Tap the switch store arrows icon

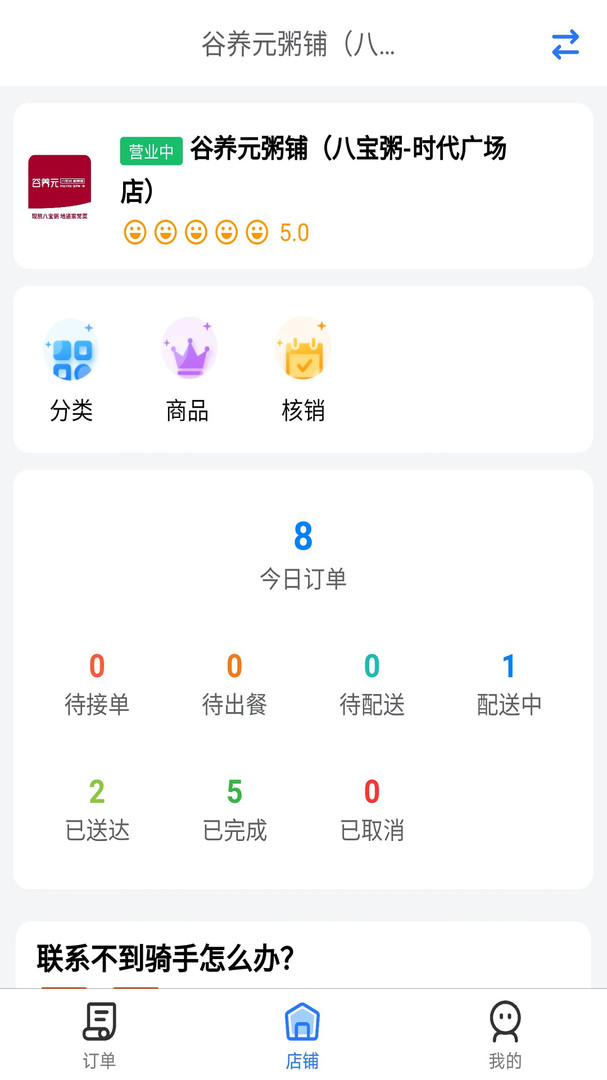click(x=565, y=45)
